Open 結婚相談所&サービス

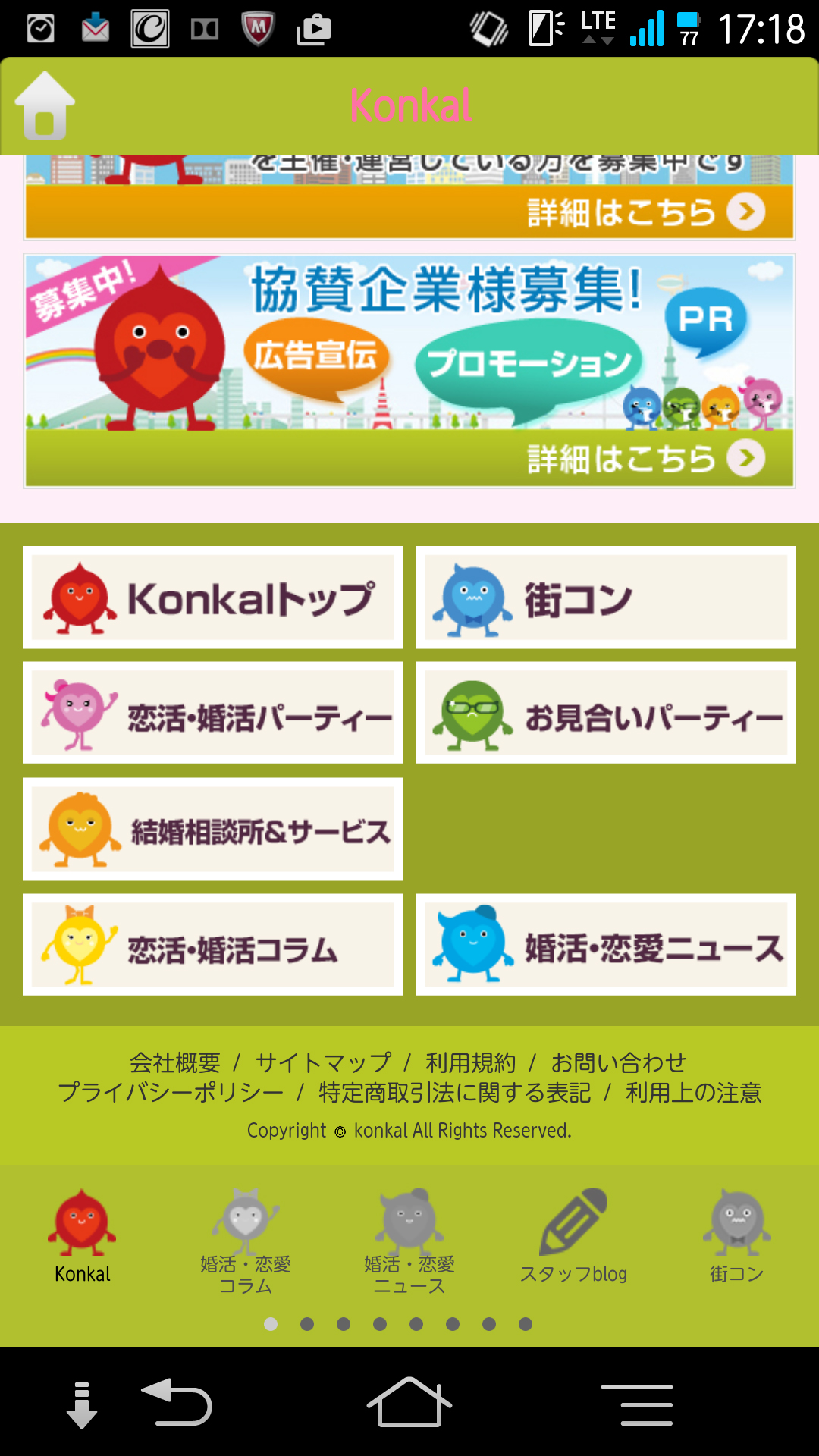coord(213,830)
